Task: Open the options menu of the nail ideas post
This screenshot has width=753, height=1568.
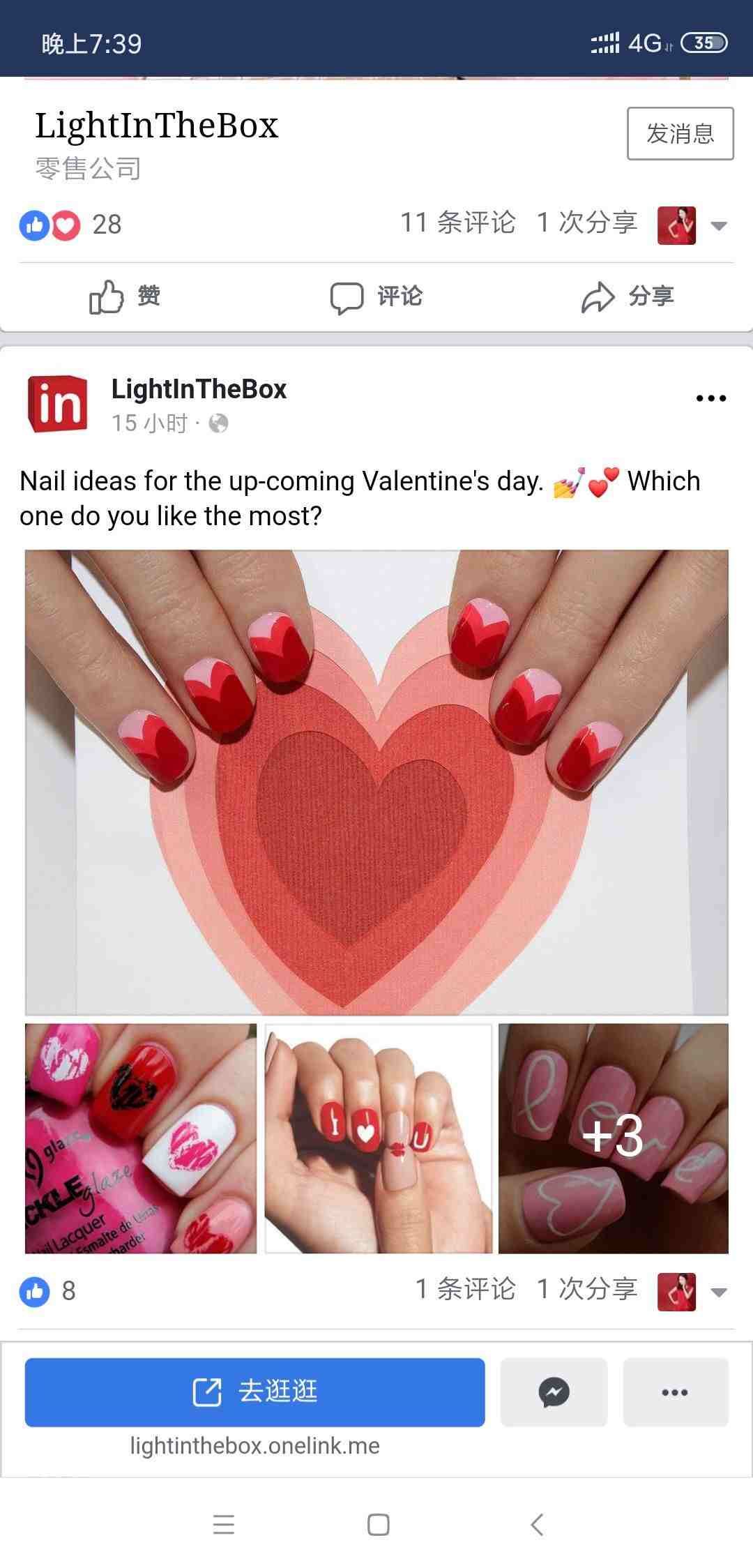Action: coord(710,398)
